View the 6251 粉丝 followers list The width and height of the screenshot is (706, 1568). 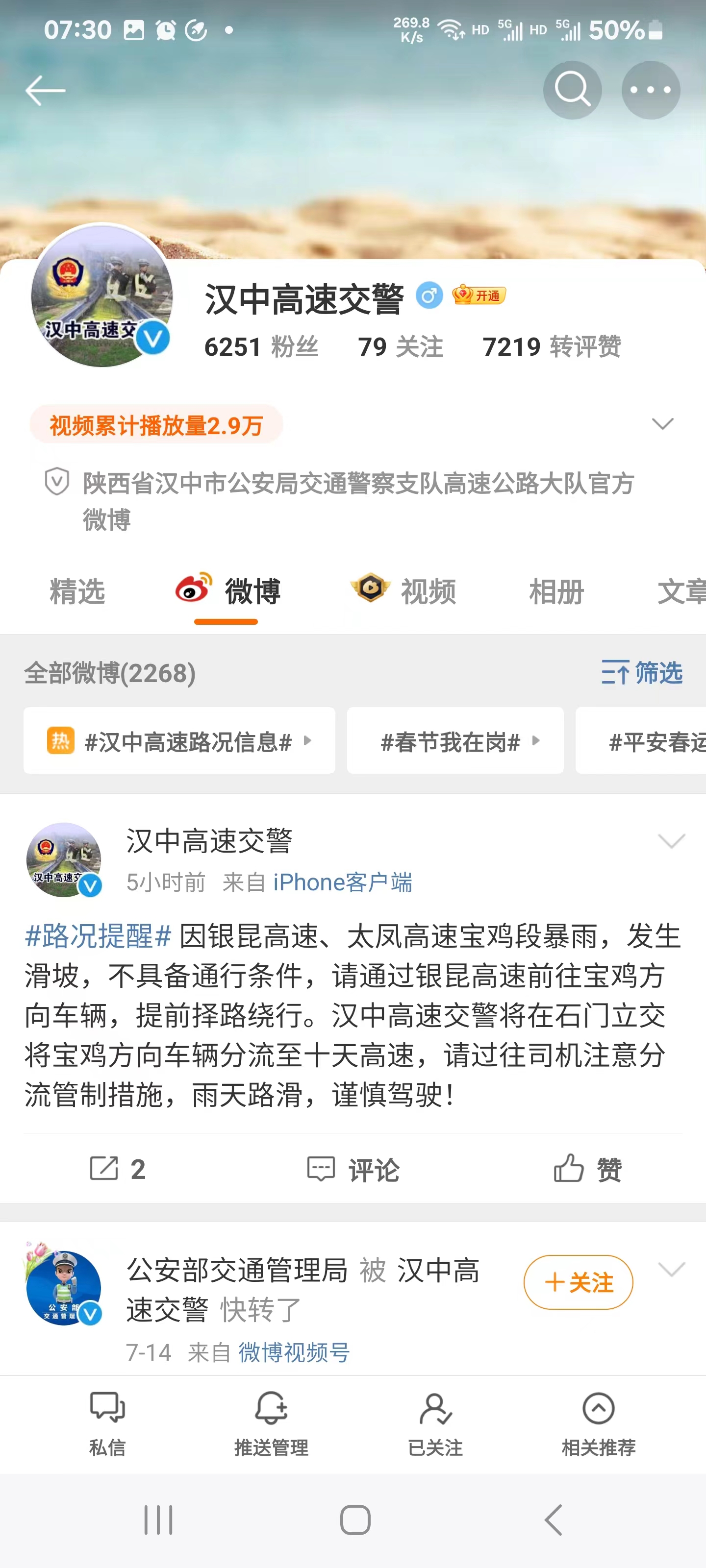tap(261, 347)
